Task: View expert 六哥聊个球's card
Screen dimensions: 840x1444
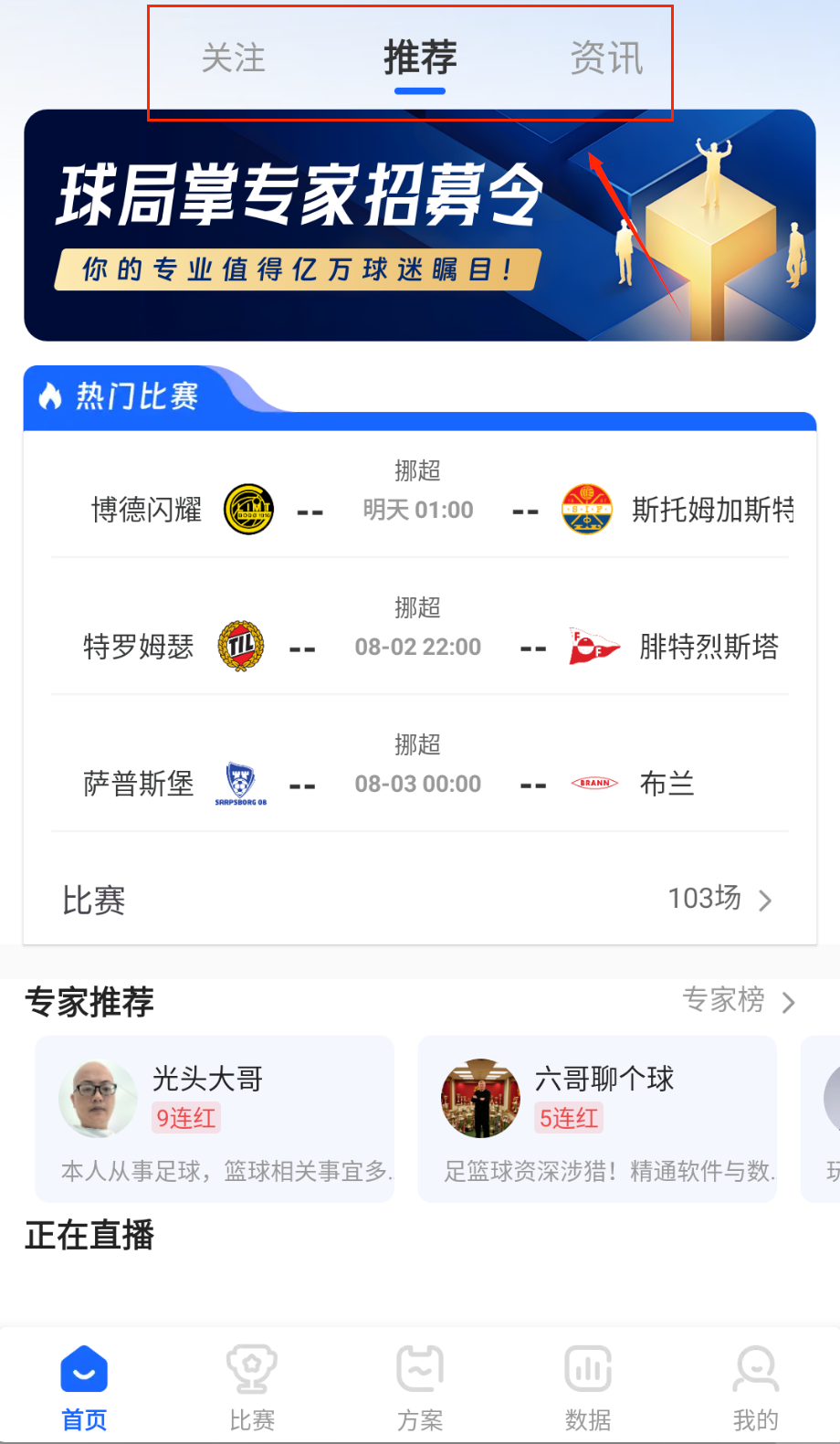Action: click(x=597, y=1118)
